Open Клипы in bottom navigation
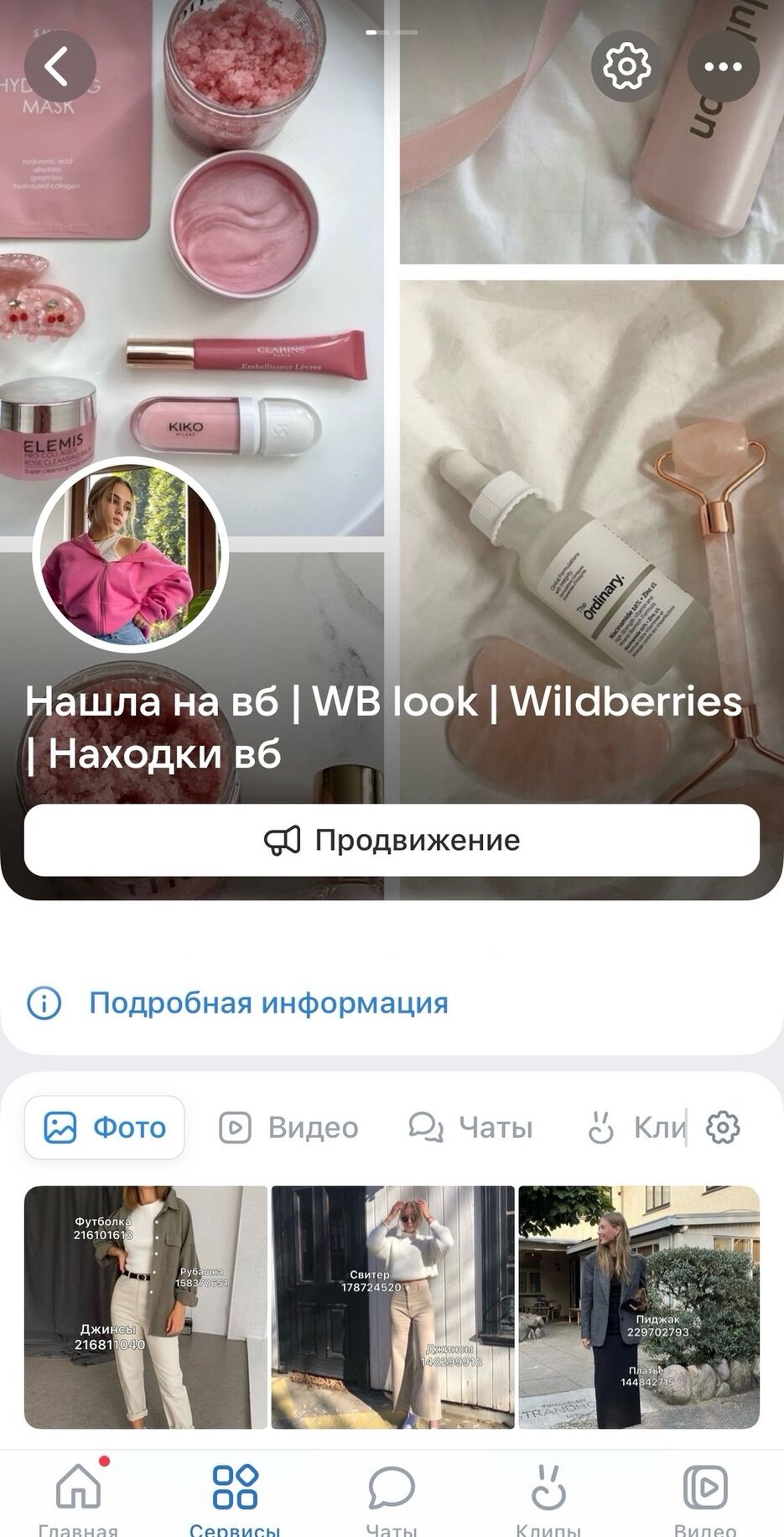784x1537 pixels. pyautogui.click(x=548, y=1498)
